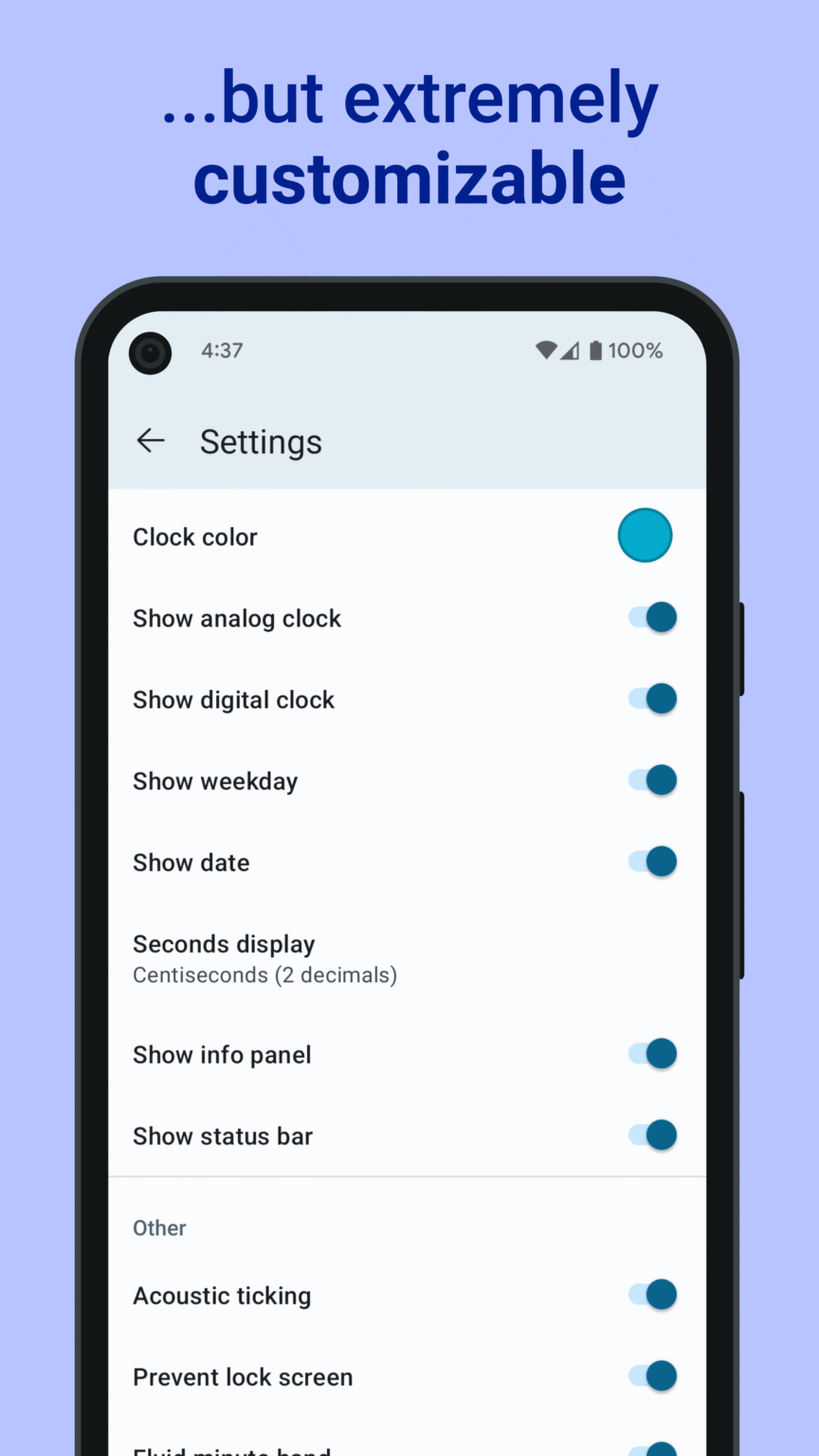Click the Wi-Fi icon in status bar
Screen dimensions: 819x1456
tap(546, 350)
